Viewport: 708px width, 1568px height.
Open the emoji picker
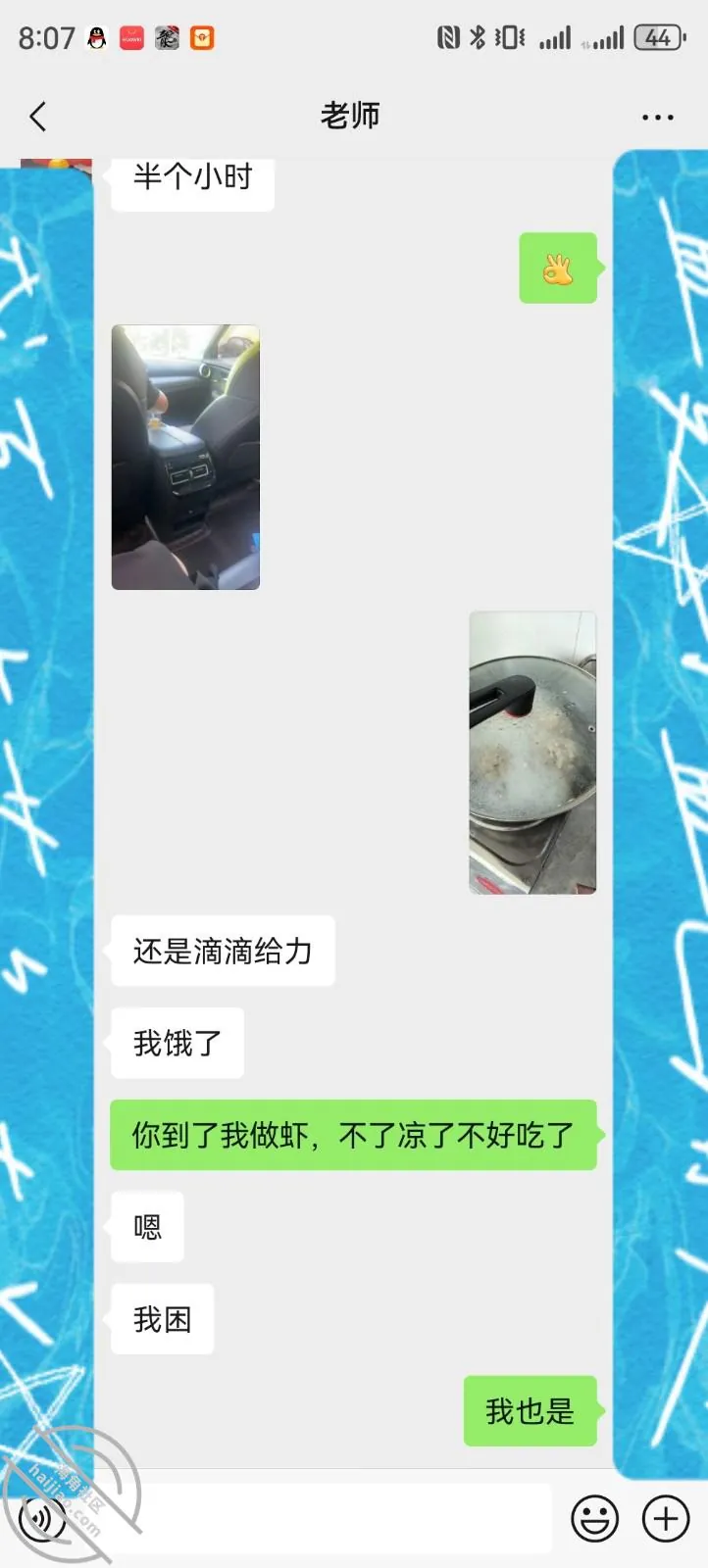(x=594, y=1519)
